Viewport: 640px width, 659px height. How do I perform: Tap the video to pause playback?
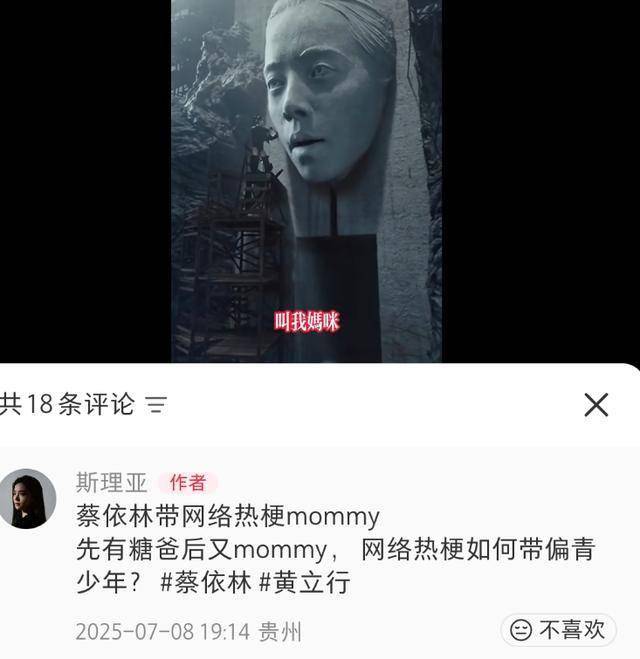pos(305,180)
